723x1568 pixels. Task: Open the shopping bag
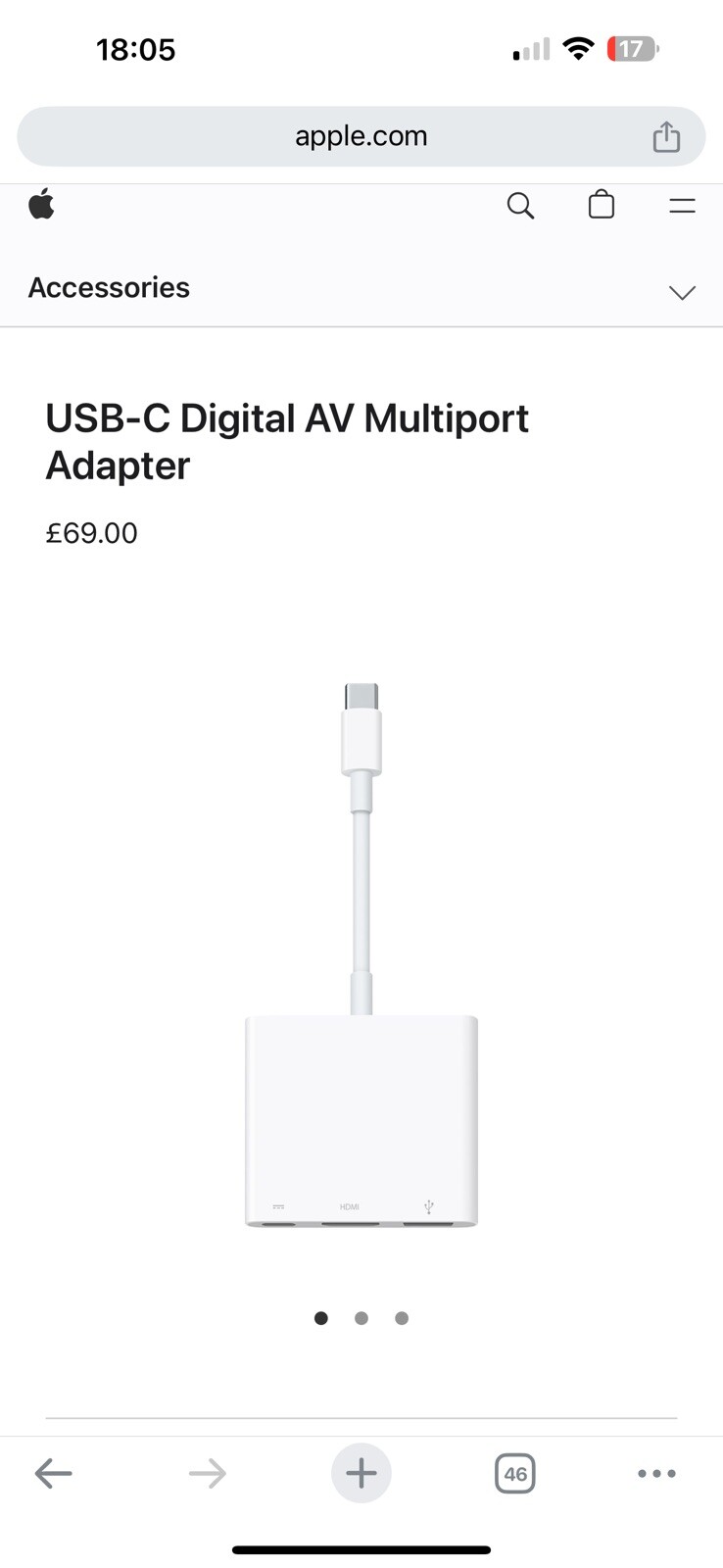601,205
